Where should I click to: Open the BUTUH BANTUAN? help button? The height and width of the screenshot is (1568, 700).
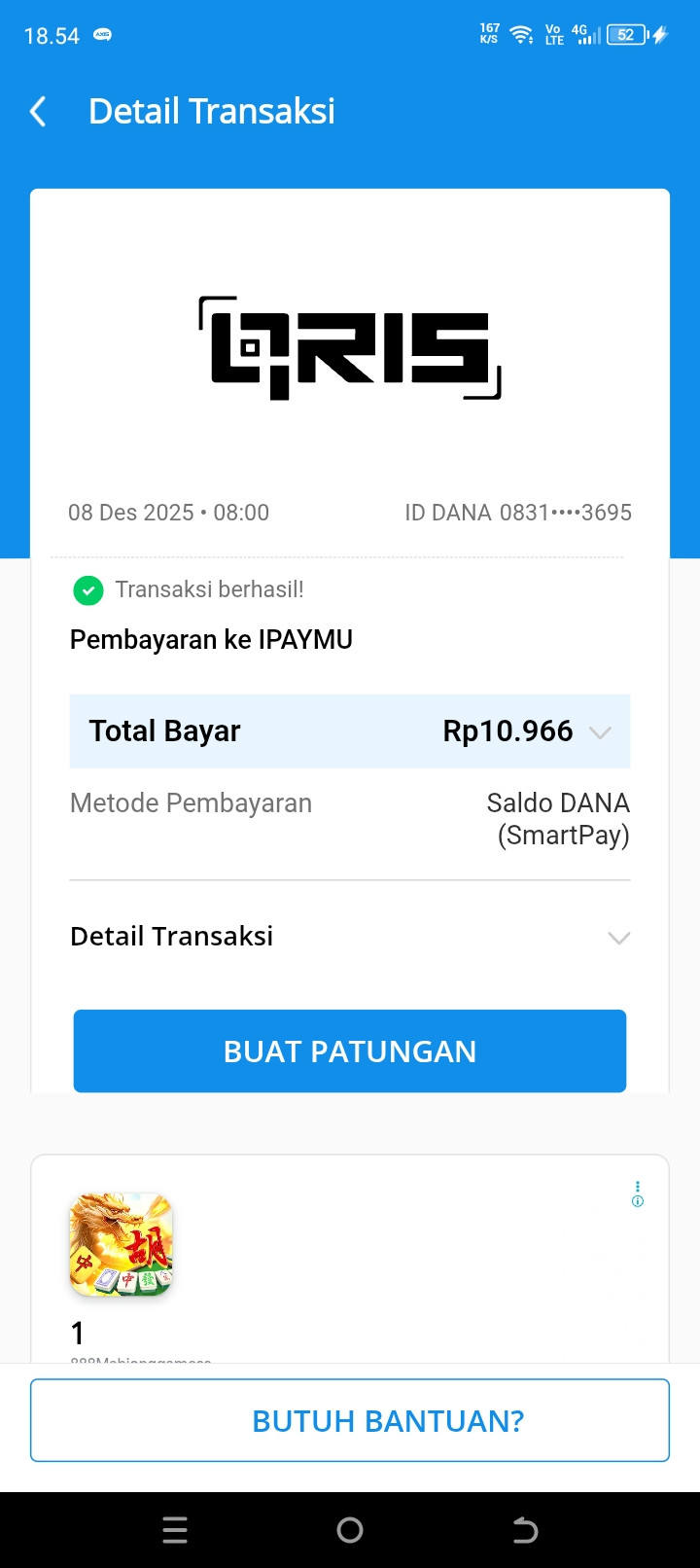pos(350,1420)
